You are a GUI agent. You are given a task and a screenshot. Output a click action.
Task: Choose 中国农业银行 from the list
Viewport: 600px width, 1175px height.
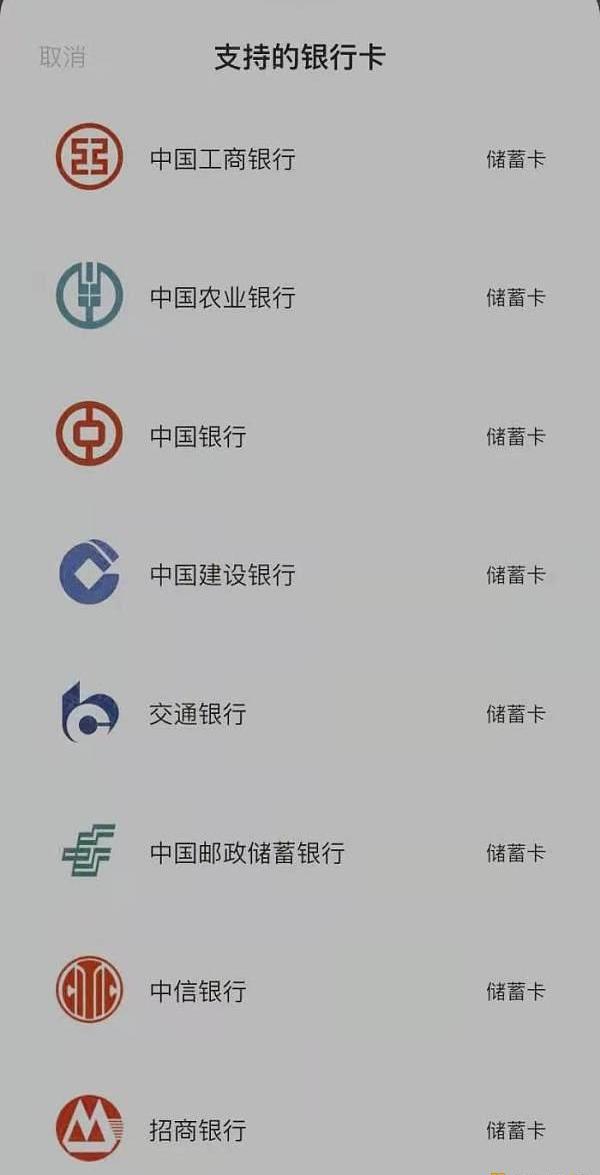click(x=223, y=298)
